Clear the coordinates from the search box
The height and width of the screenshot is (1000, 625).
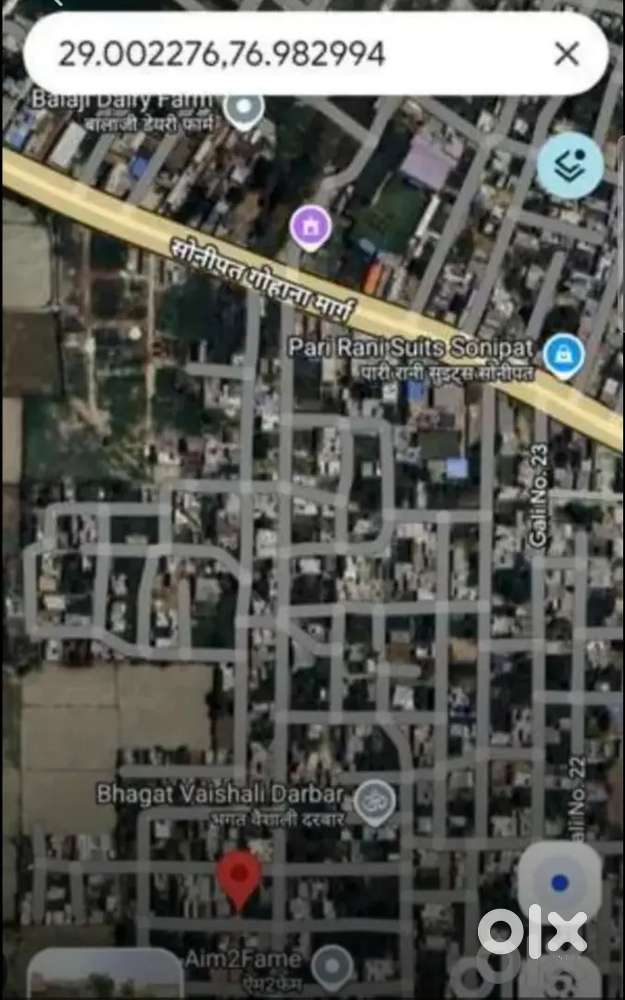coord(566,54)
